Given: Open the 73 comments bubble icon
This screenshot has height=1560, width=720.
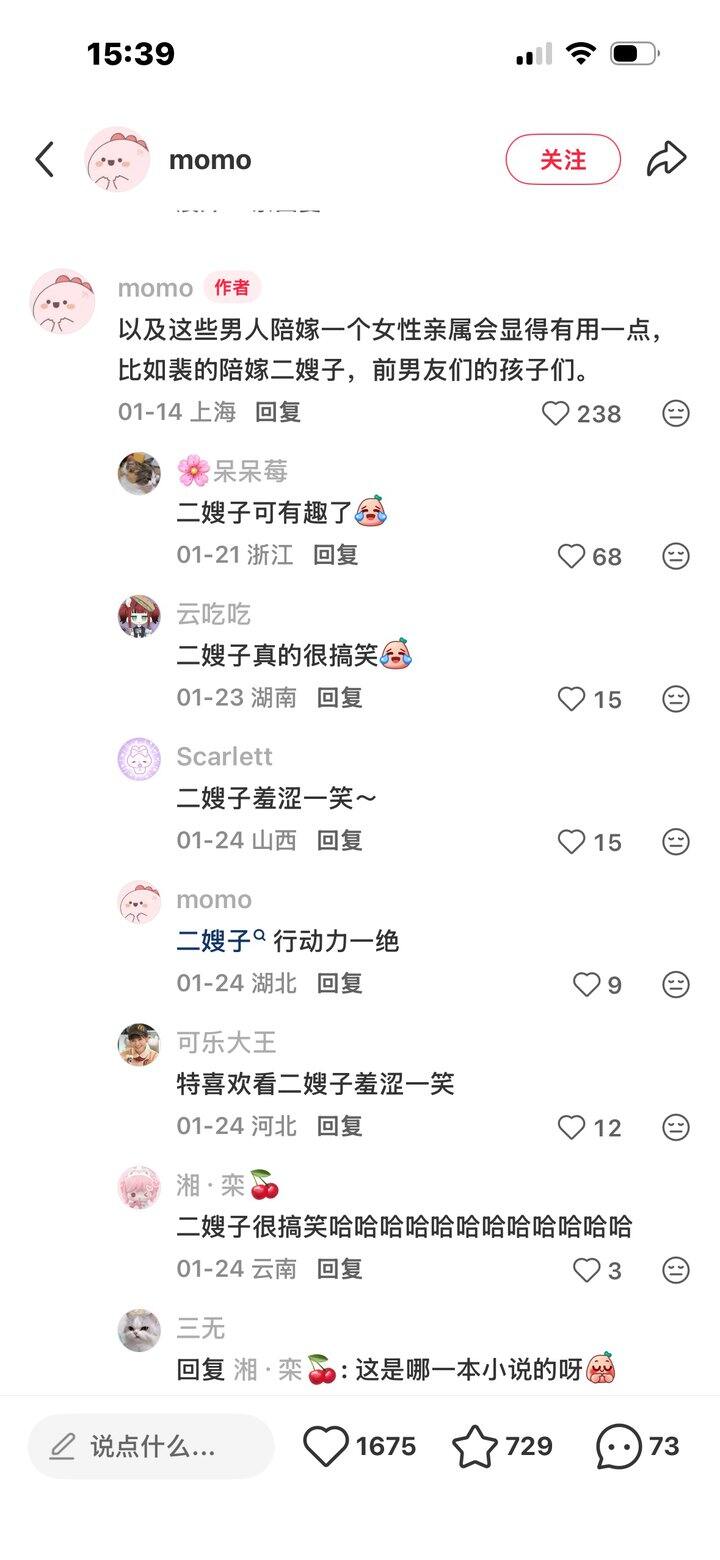Looking at the screenshot, I should (619, 1446).
